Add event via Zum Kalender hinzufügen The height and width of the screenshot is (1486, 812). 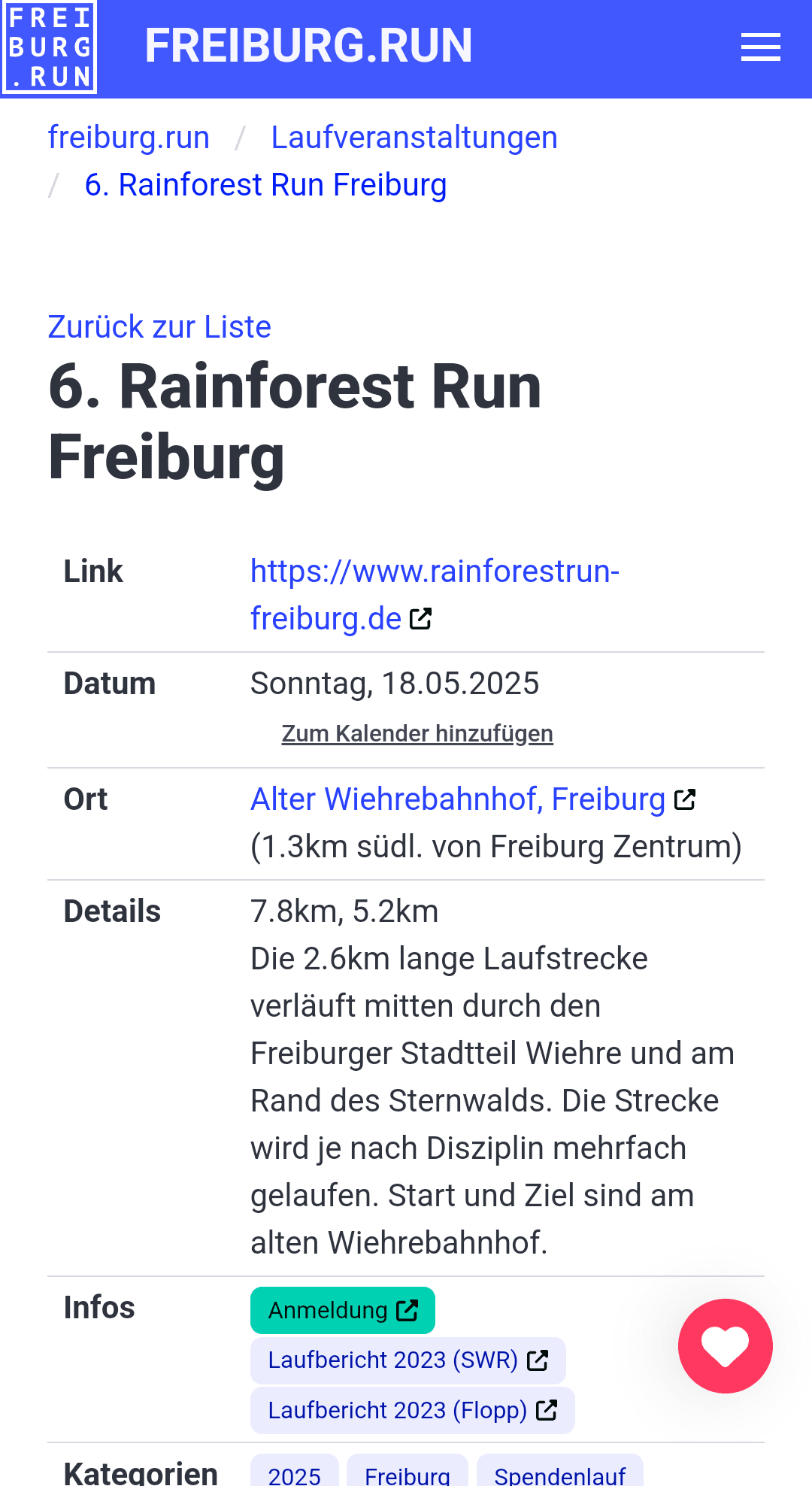tap(417, 733)
